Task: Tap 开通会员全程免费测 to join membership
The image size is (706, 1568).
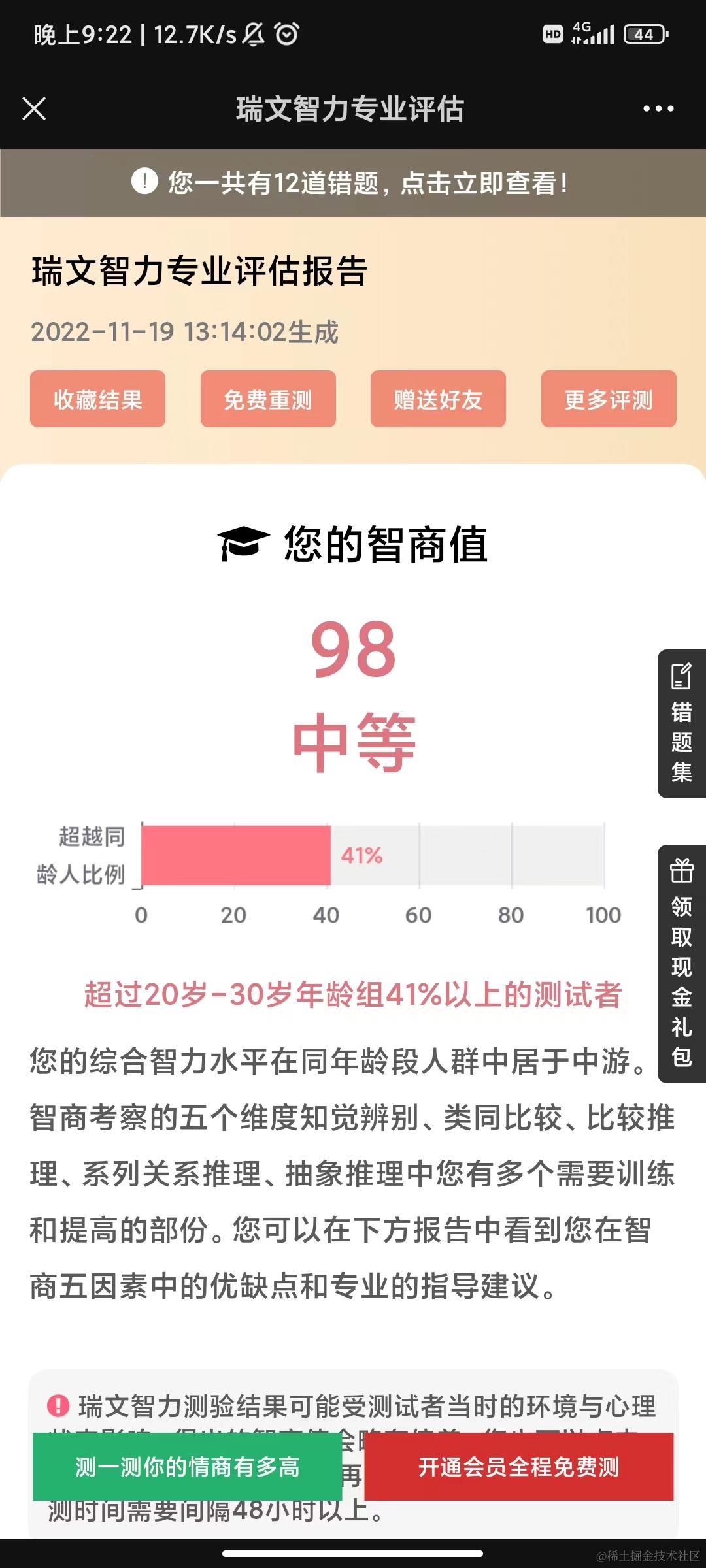Action: pos(519,1467)
